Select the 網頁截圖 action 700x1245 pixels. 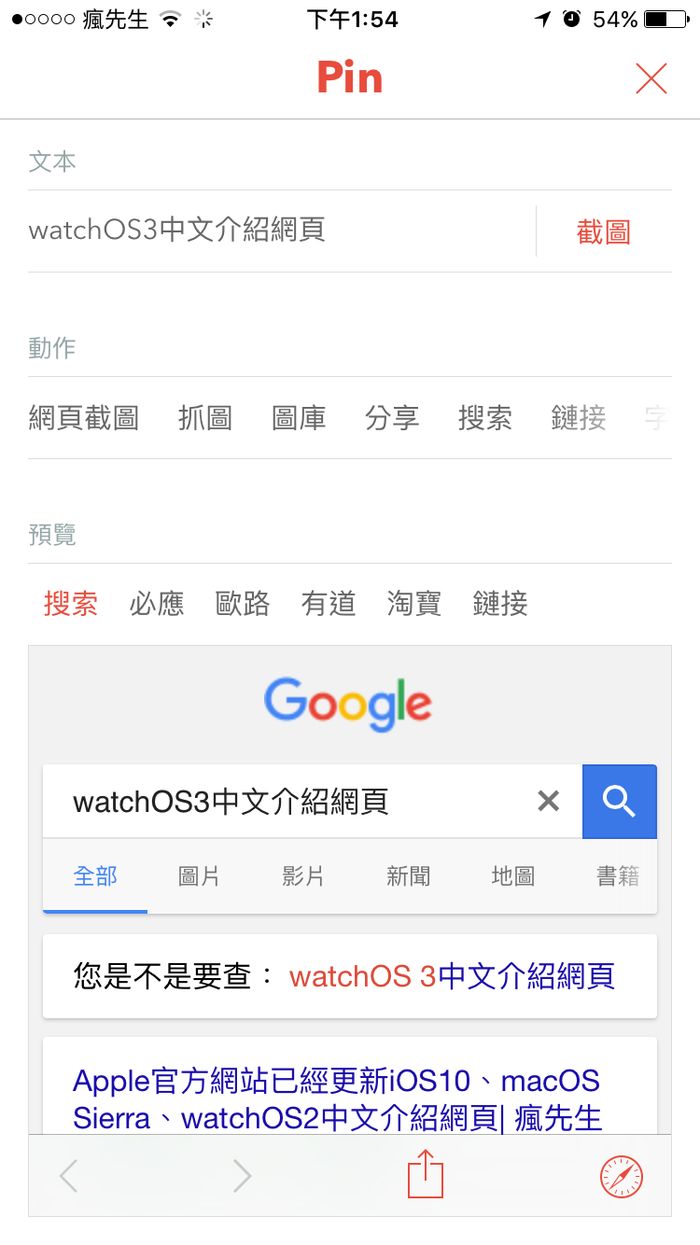[83, 418]
